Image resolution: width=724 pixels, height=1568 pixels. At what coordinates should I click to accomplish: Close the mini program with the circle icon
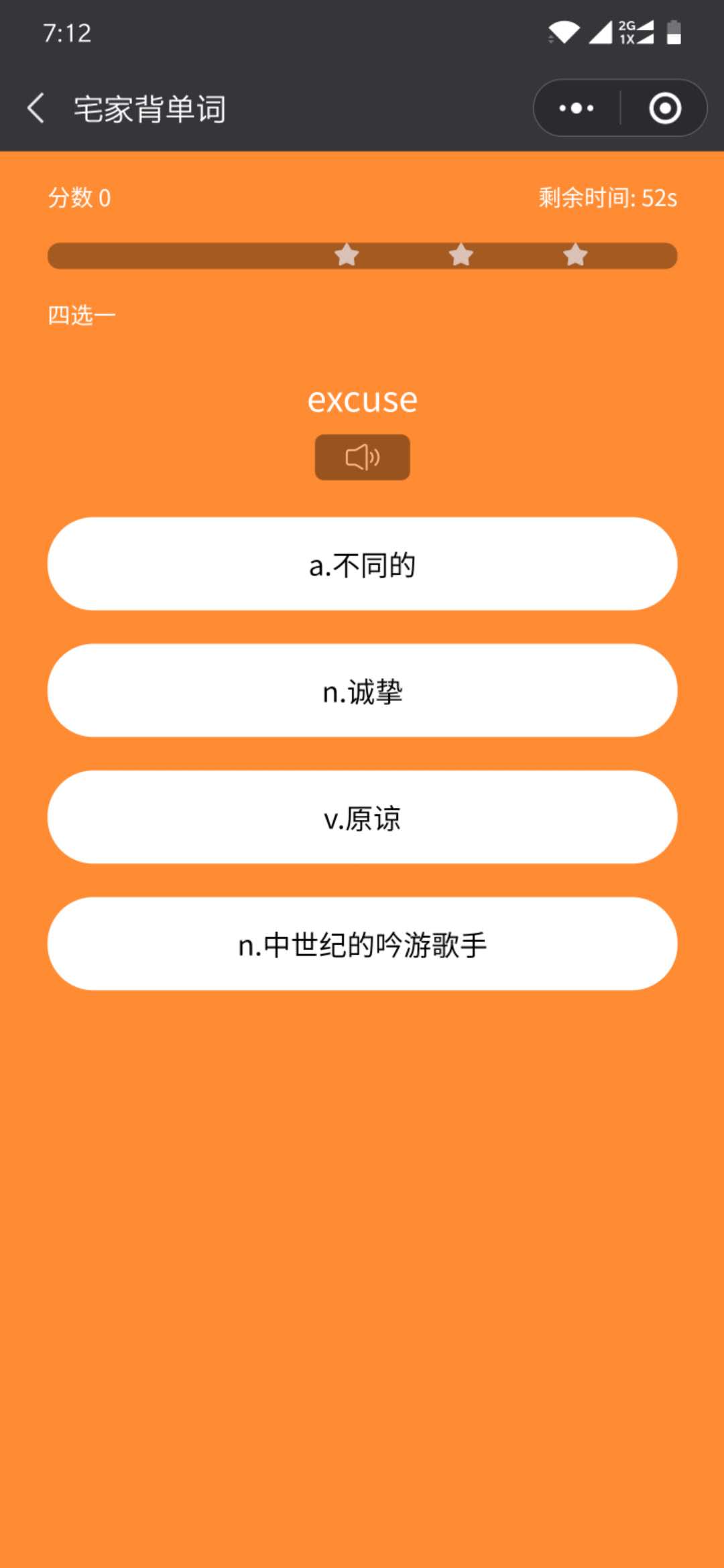[665, 108]
